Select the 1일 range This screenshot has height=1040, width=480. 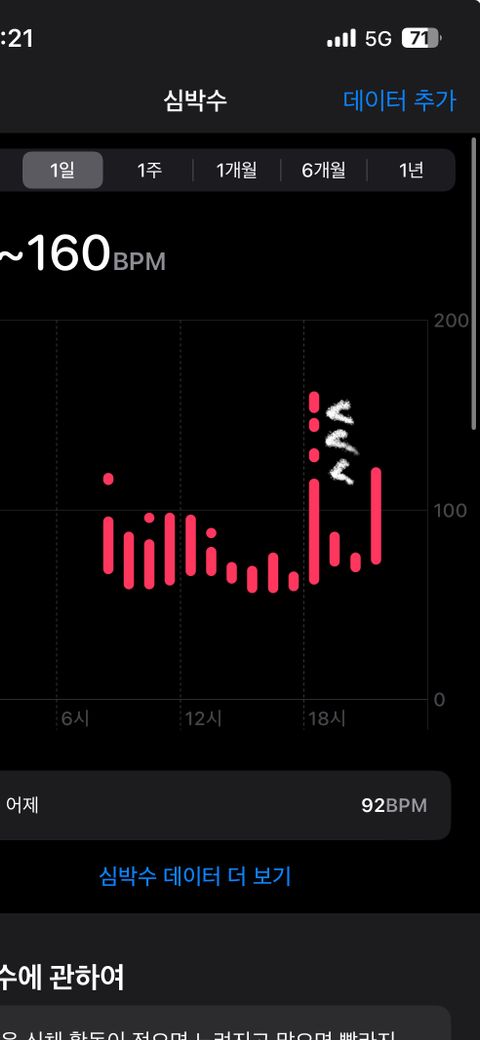click(x=63, y=170)
